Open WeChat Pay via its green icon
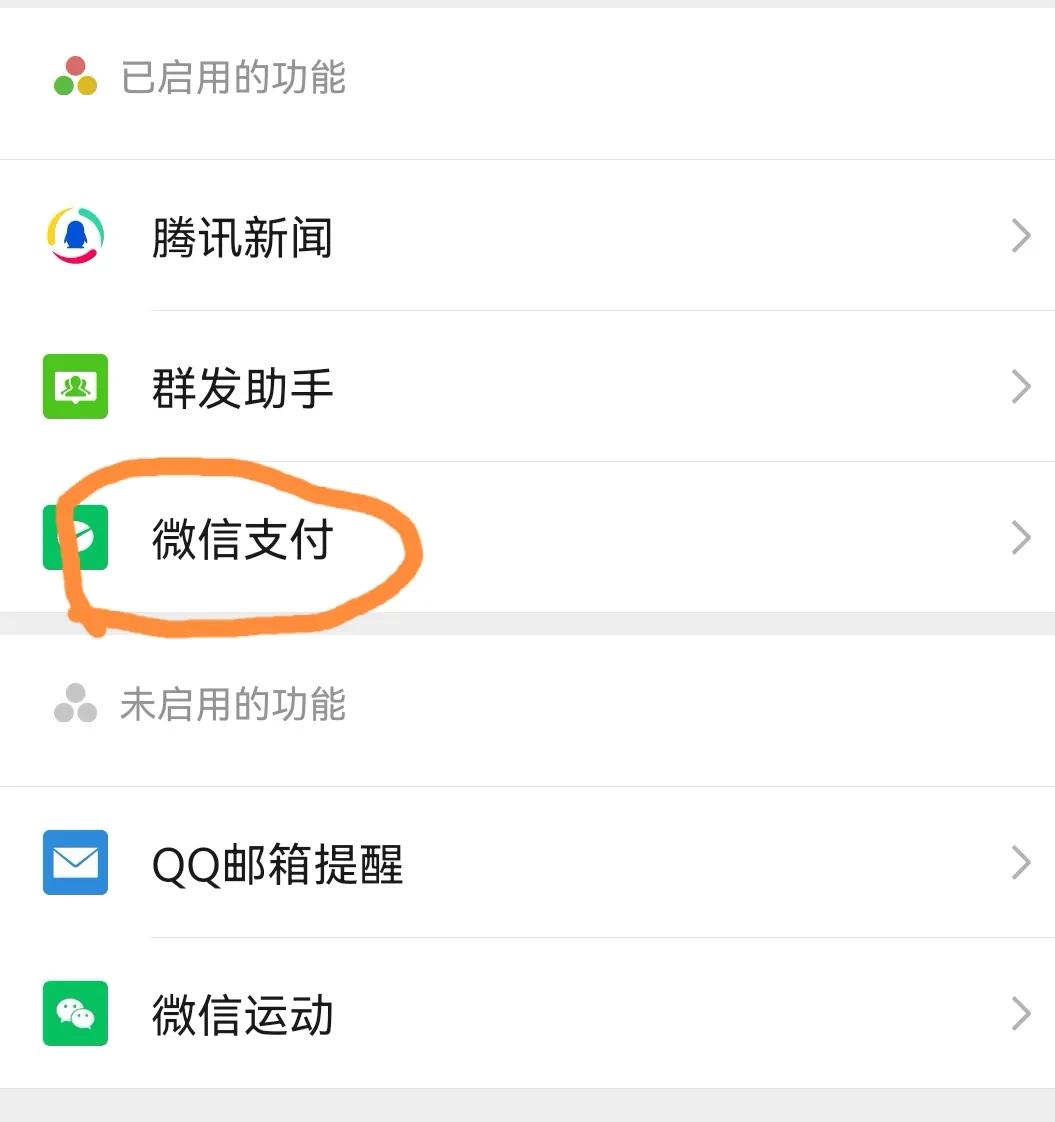This screenshot has width=1055, height=1122. coord(74,538)
